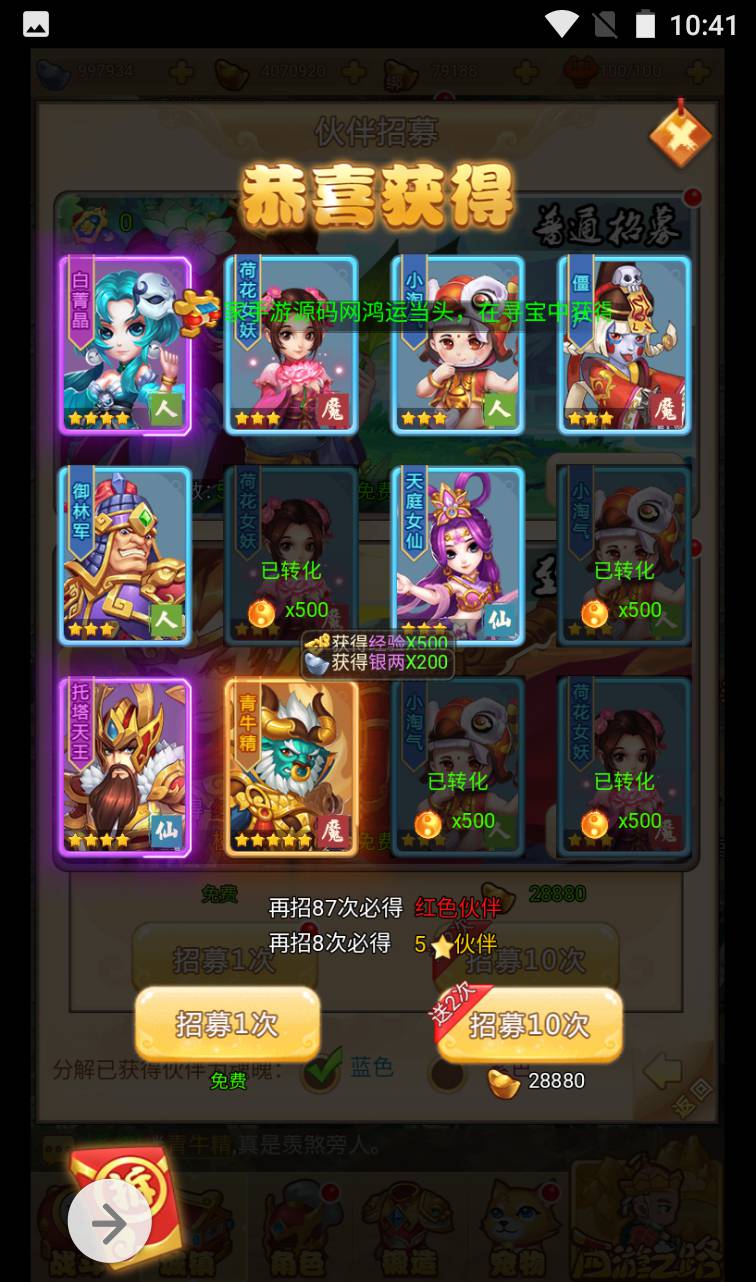Tap the floating arrow button
756x1282 pixels.
[109, 1222]
